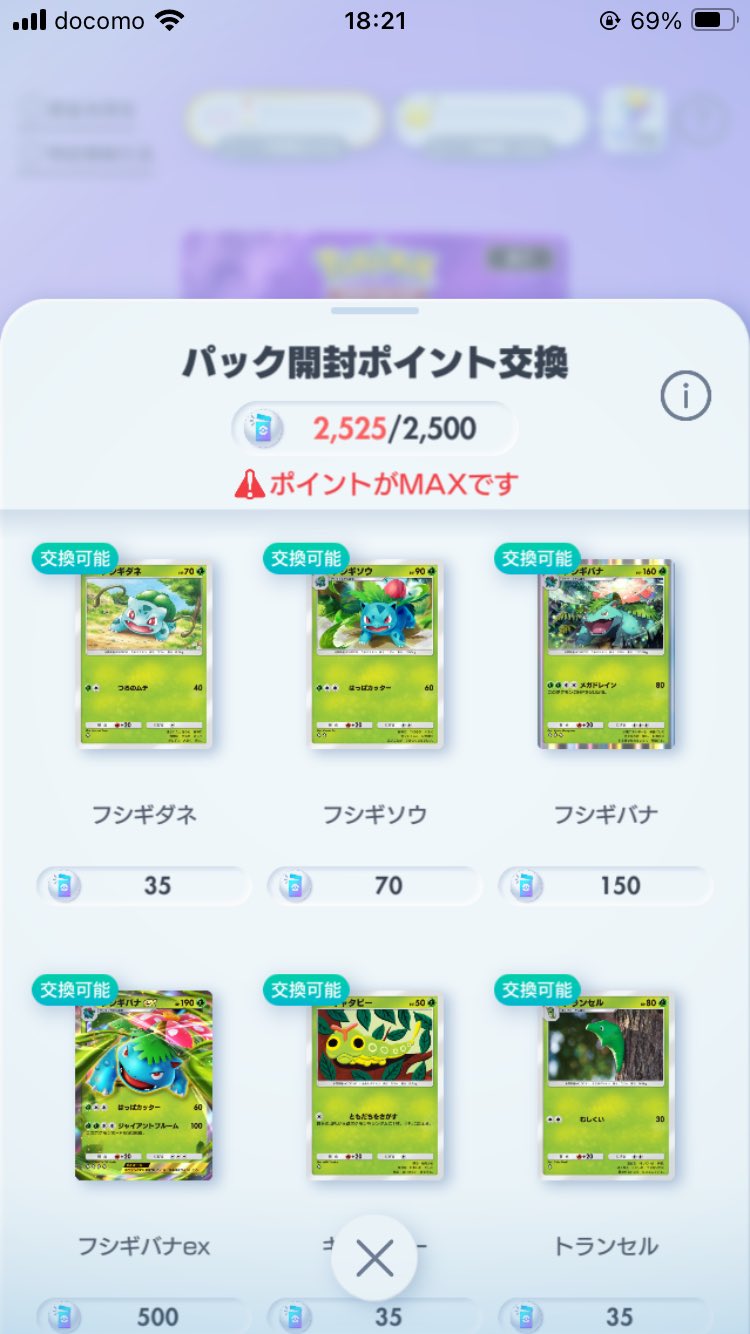This screenshot has width=750, height=1334.
Task: Open the Caterpie card between フシギバナex and トランセル
Action: (x=375, y=1086)
